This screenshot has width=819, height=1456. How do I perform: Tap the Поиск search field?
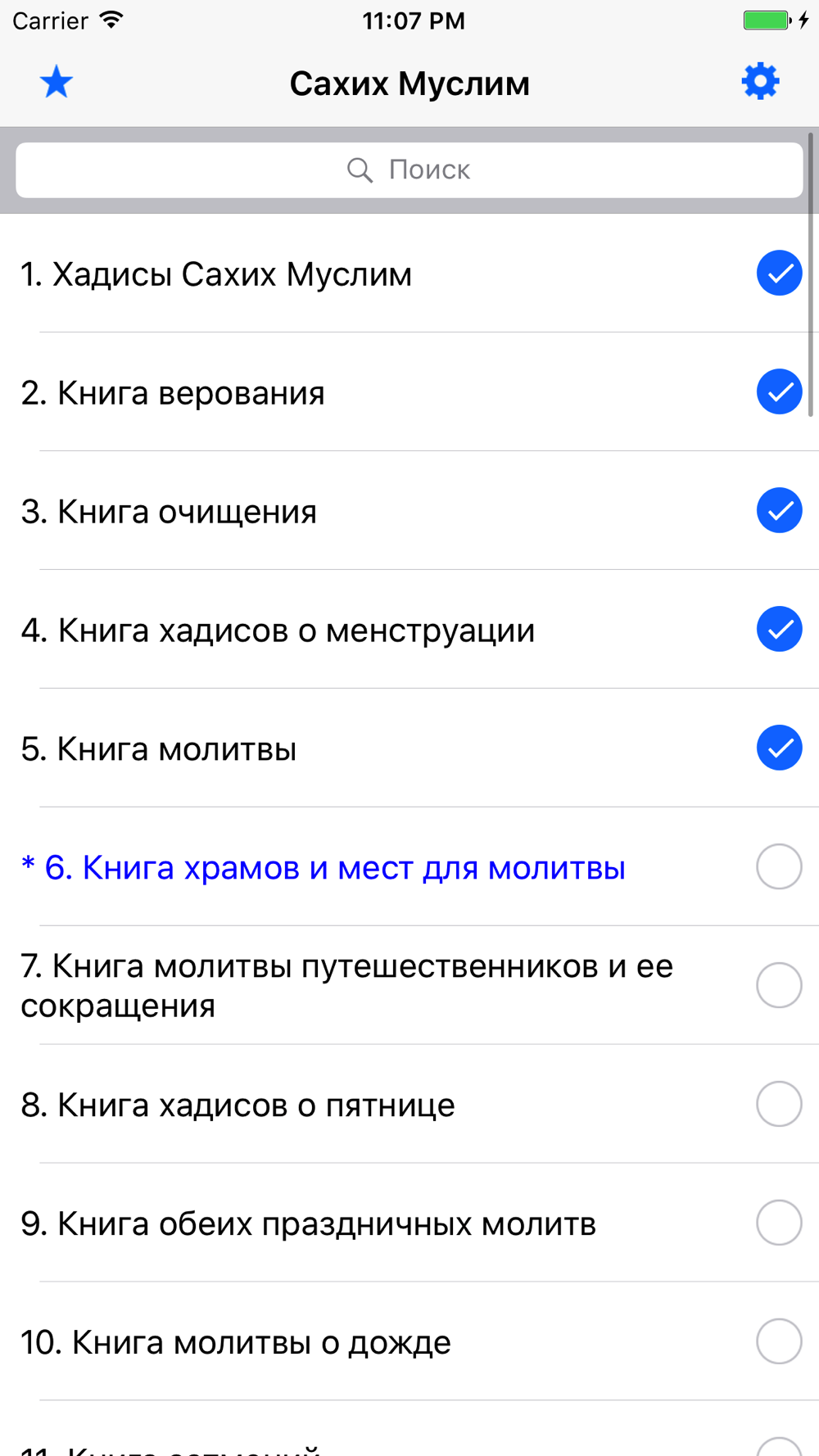(409, 170)
